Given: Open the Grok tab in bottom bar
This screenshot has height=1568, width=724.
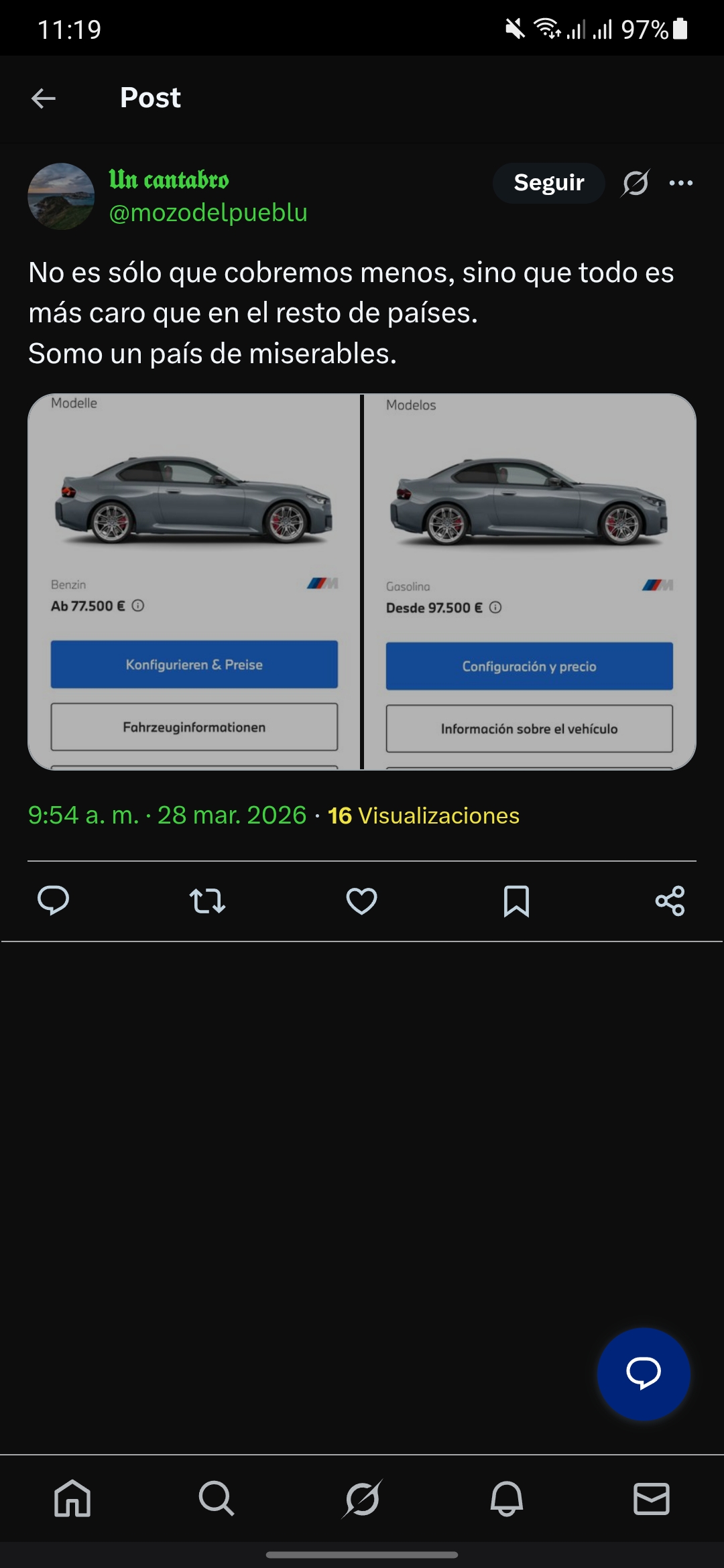Looking at the screenshot, I should pyautogui.click(x=362, y=1498).
